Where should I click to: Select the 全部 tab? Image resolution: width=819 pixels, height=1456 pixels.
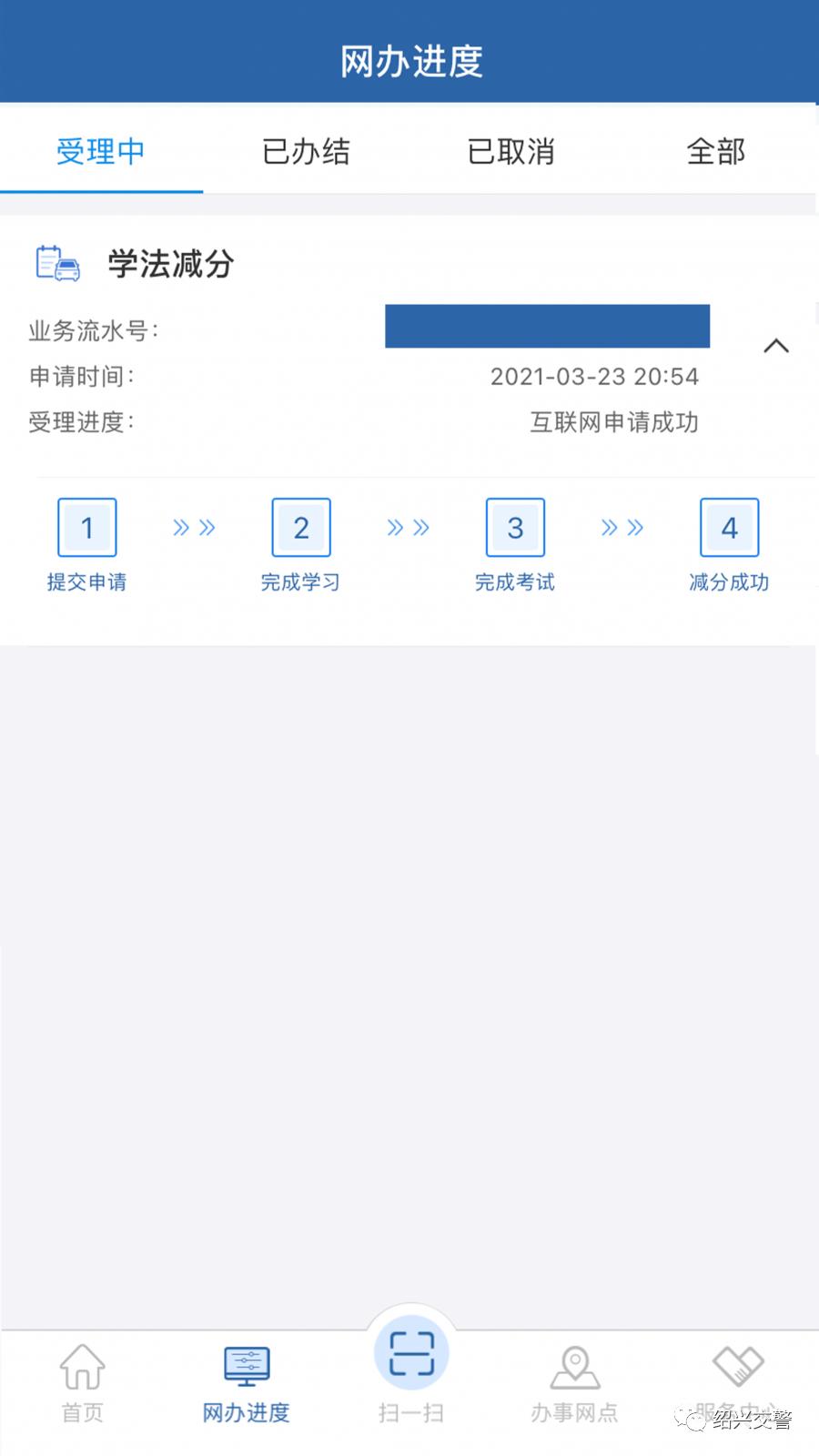(717, 151)
